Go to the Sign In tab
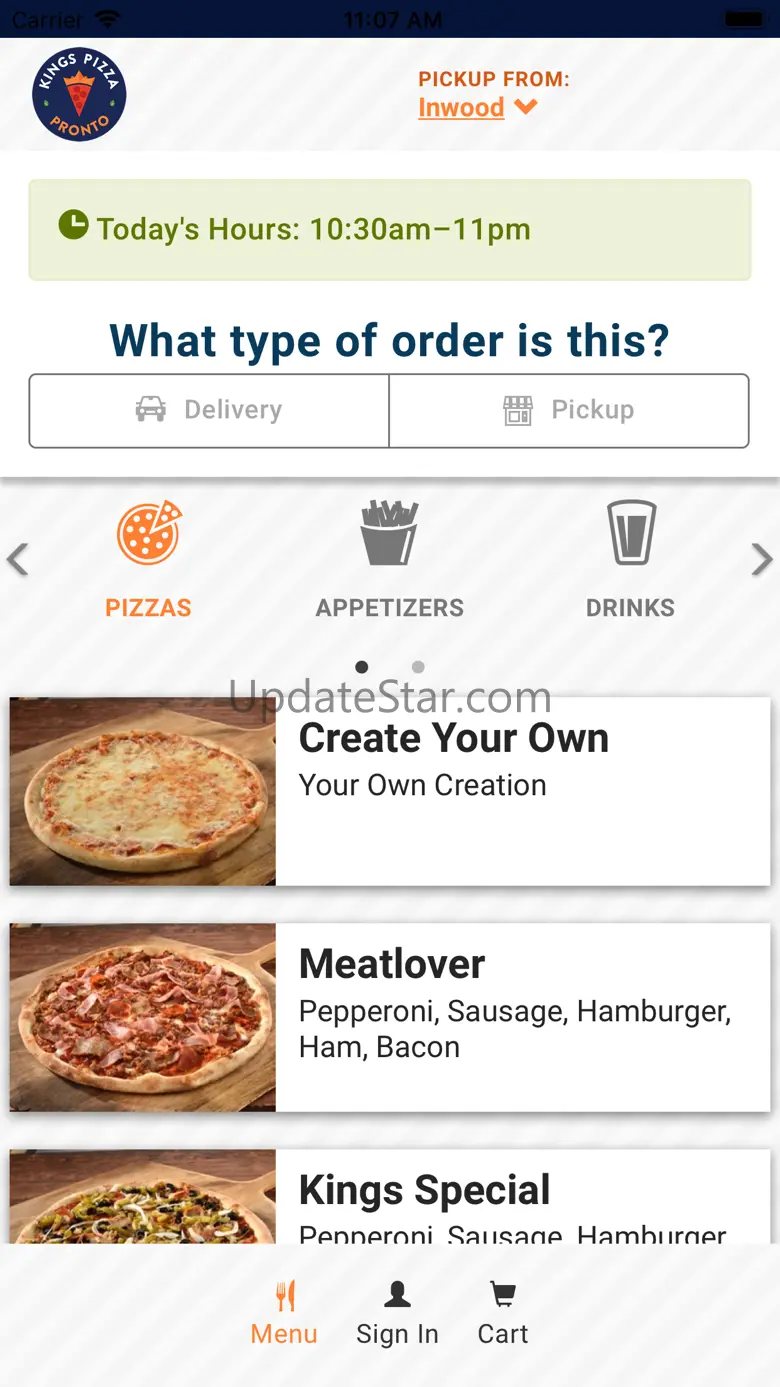This screenshot has height=1387, width=780. click(397, 1314)
